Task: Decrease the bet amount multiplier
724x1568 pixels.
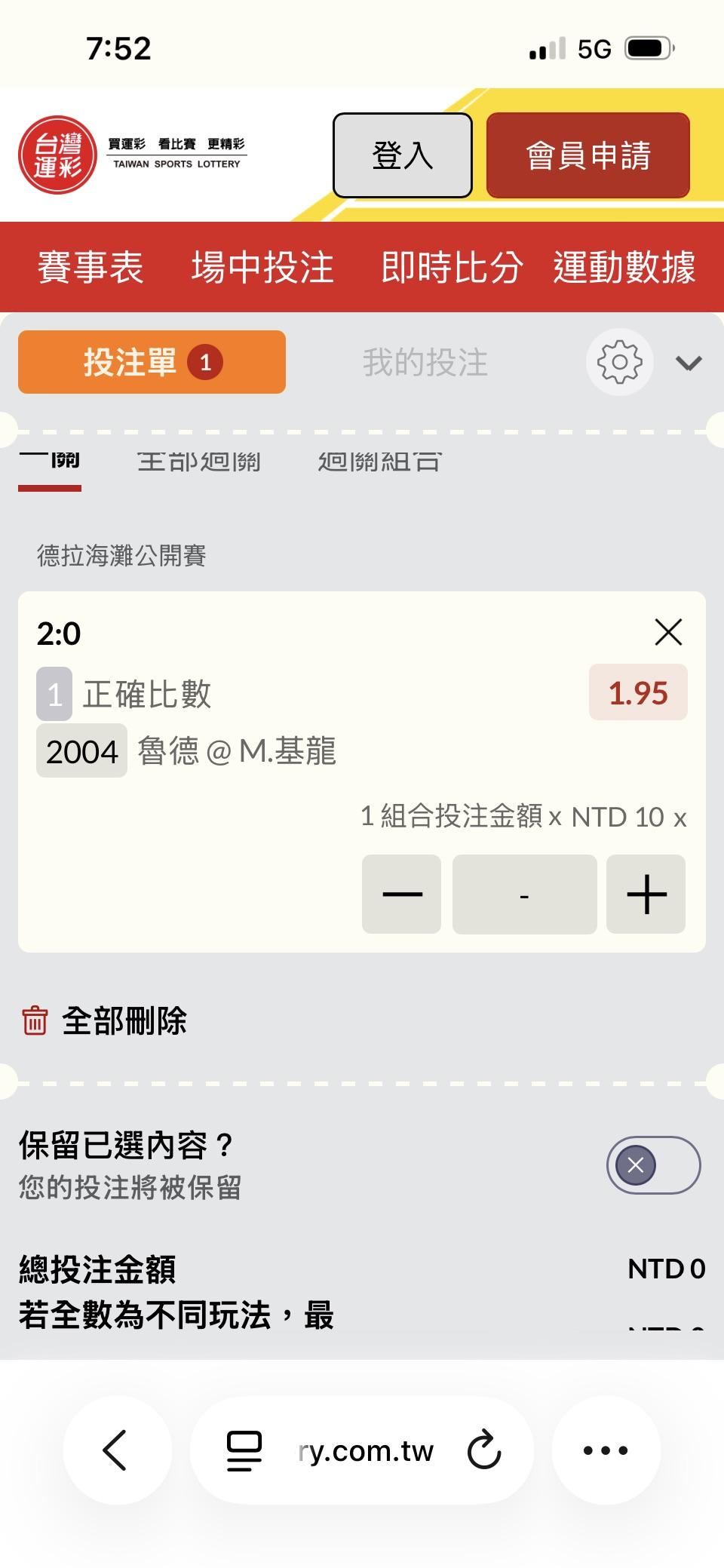Action: (x=401, y=894)
